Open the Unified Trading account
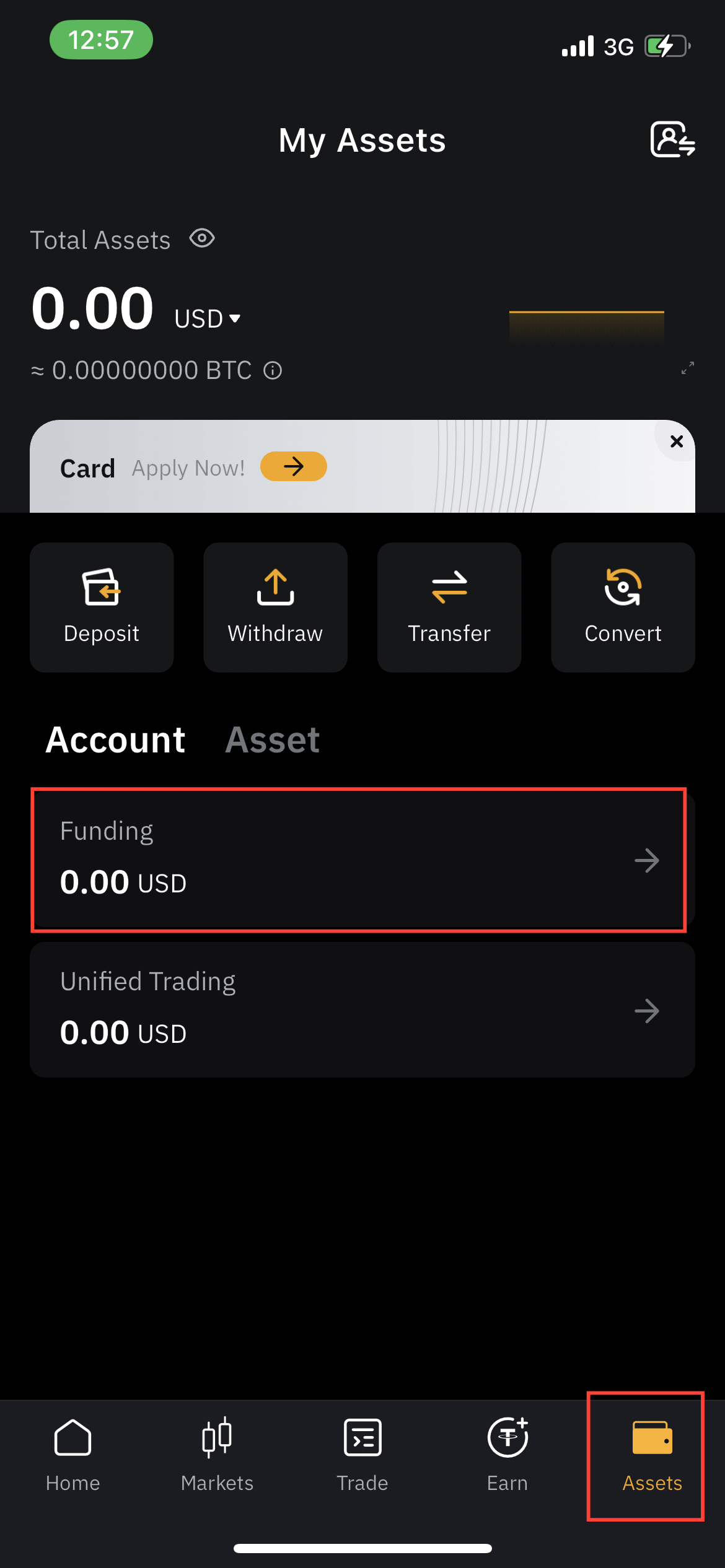 pyautogui.click(x=362, y=1010)
